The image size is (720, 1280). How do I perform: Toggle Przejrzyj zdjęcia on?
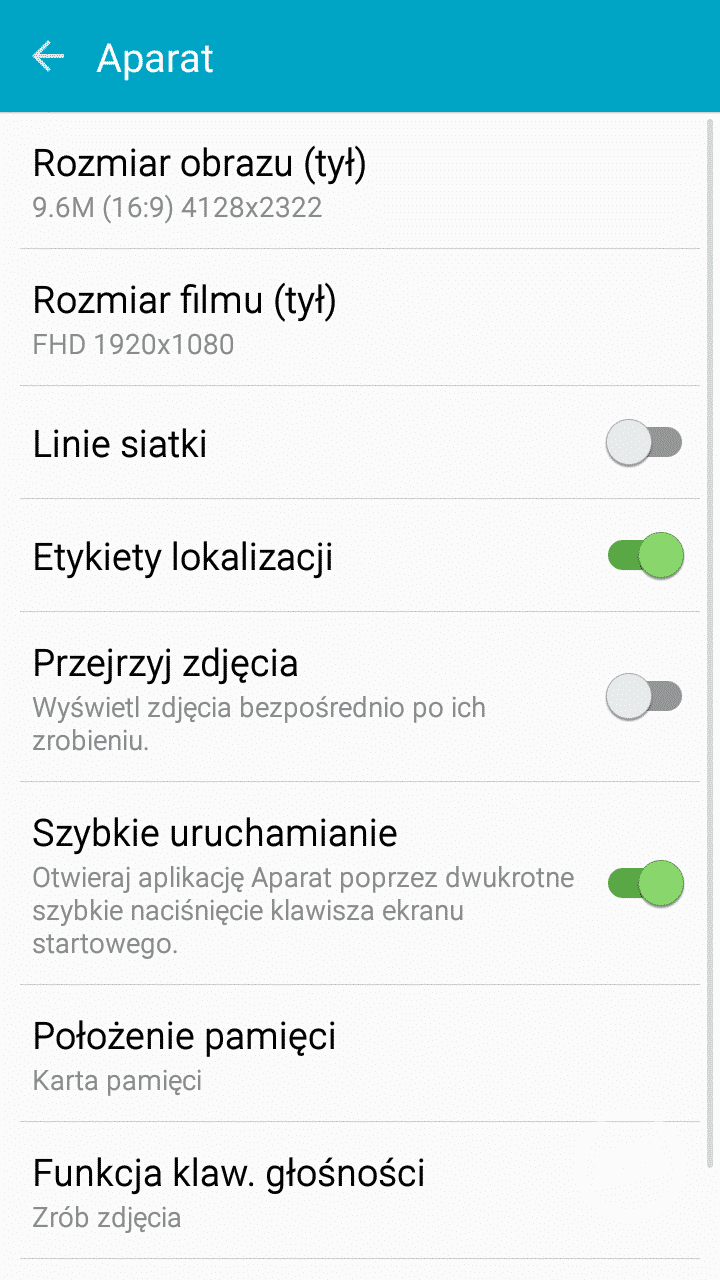tap(644, 696)
